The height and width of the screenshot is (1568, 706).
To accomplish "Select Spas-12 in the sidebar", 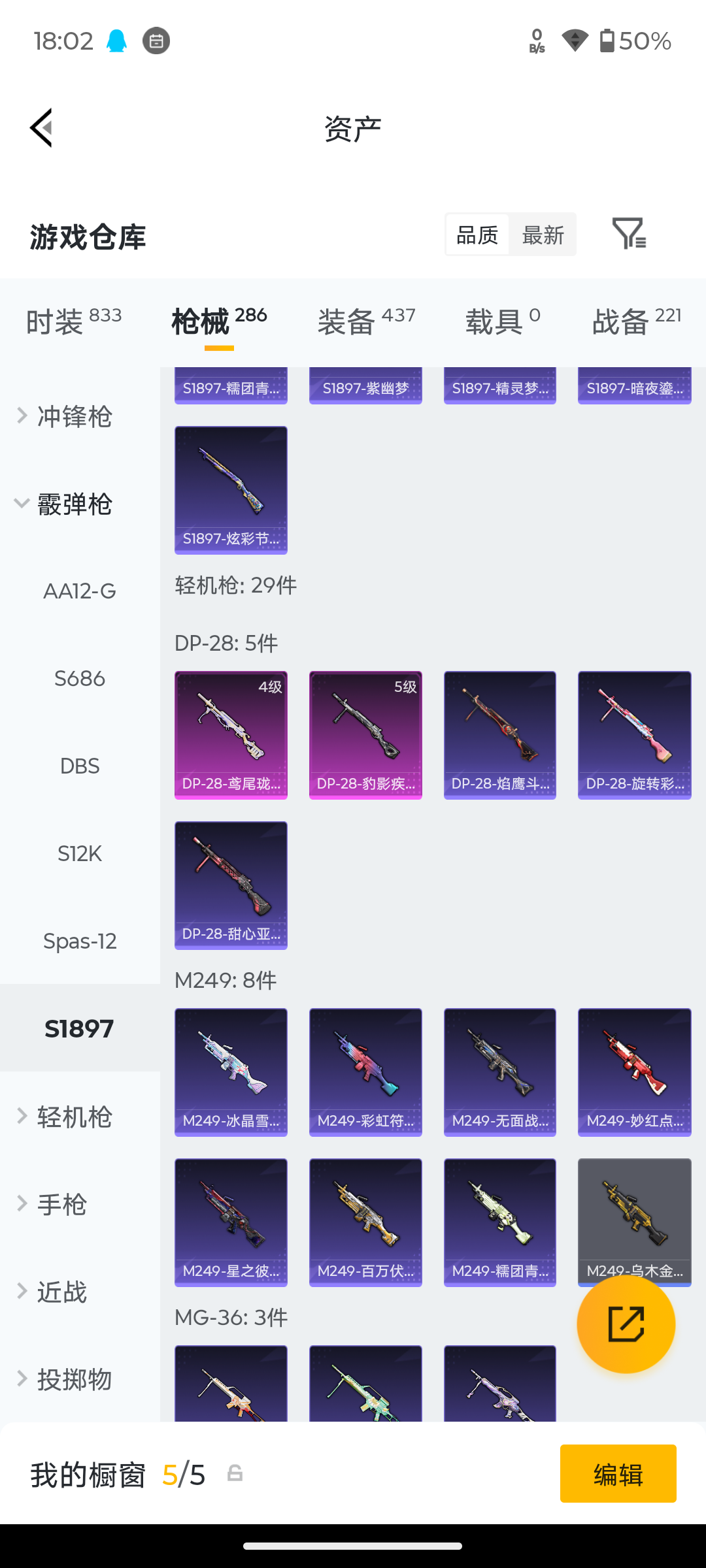I will pos(80,941).
